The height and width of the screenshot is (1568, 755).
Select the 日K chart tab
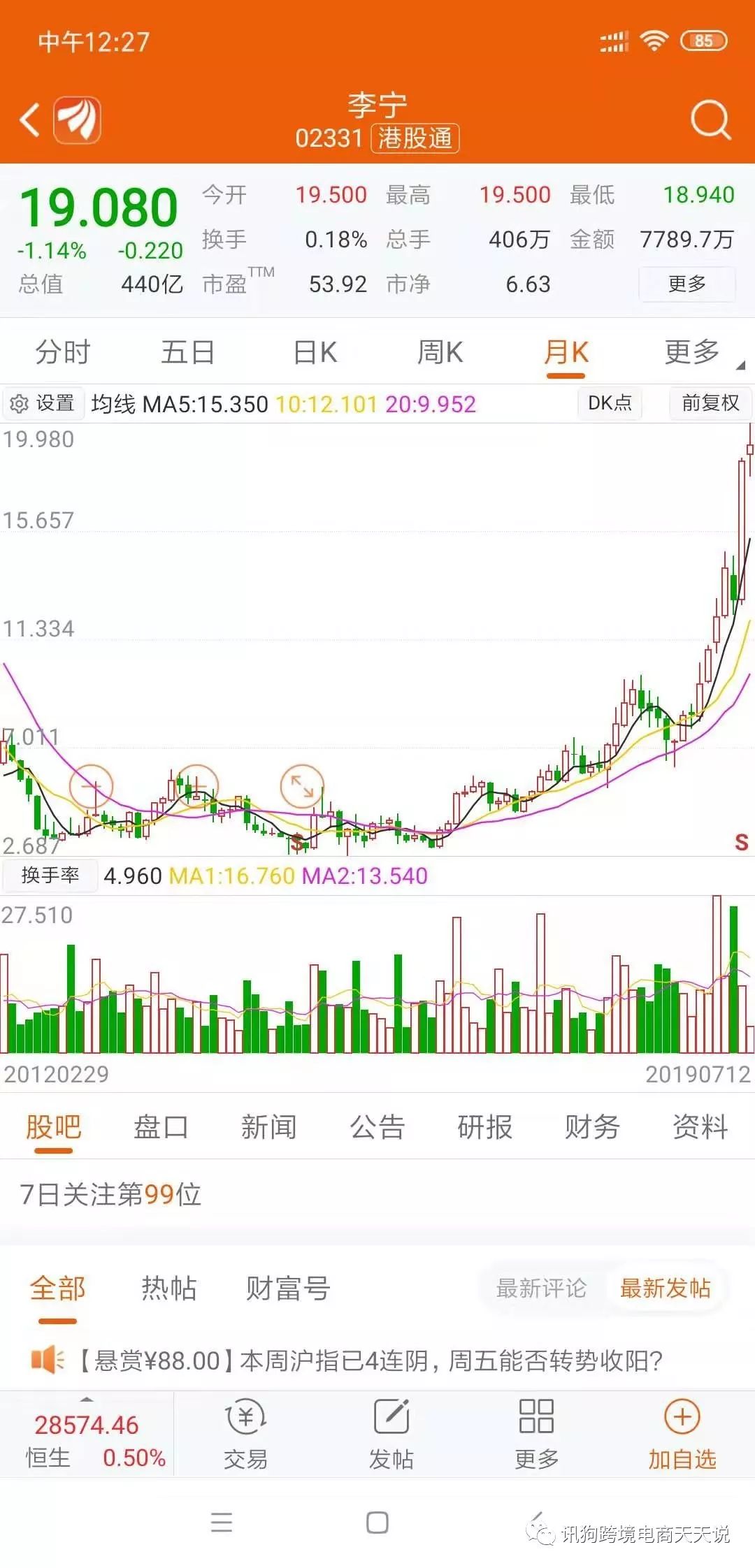coord(315,352)
